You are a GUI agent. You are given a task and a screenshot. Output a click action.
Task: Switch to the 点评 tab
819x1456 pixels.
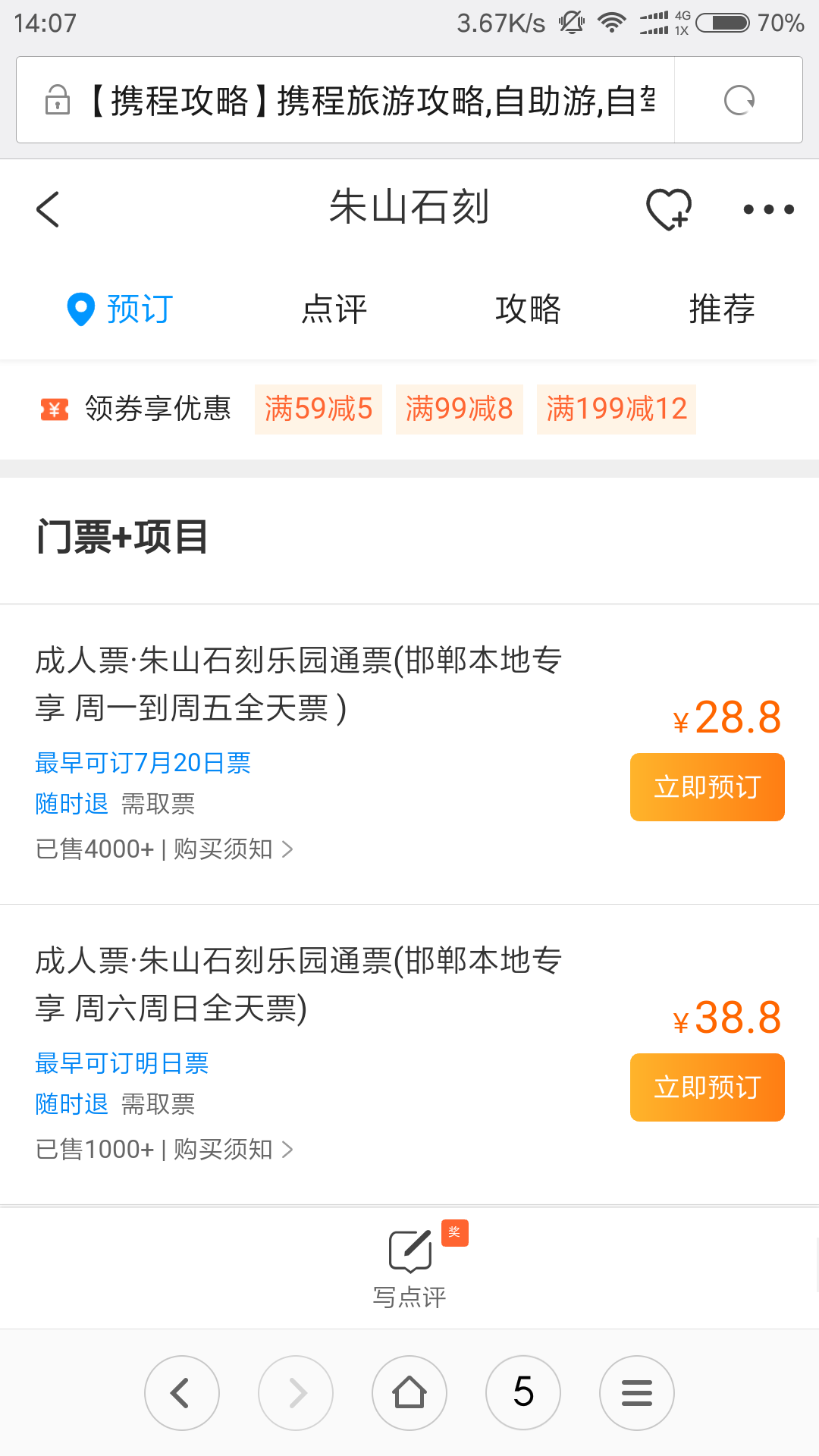pos(334,309)
